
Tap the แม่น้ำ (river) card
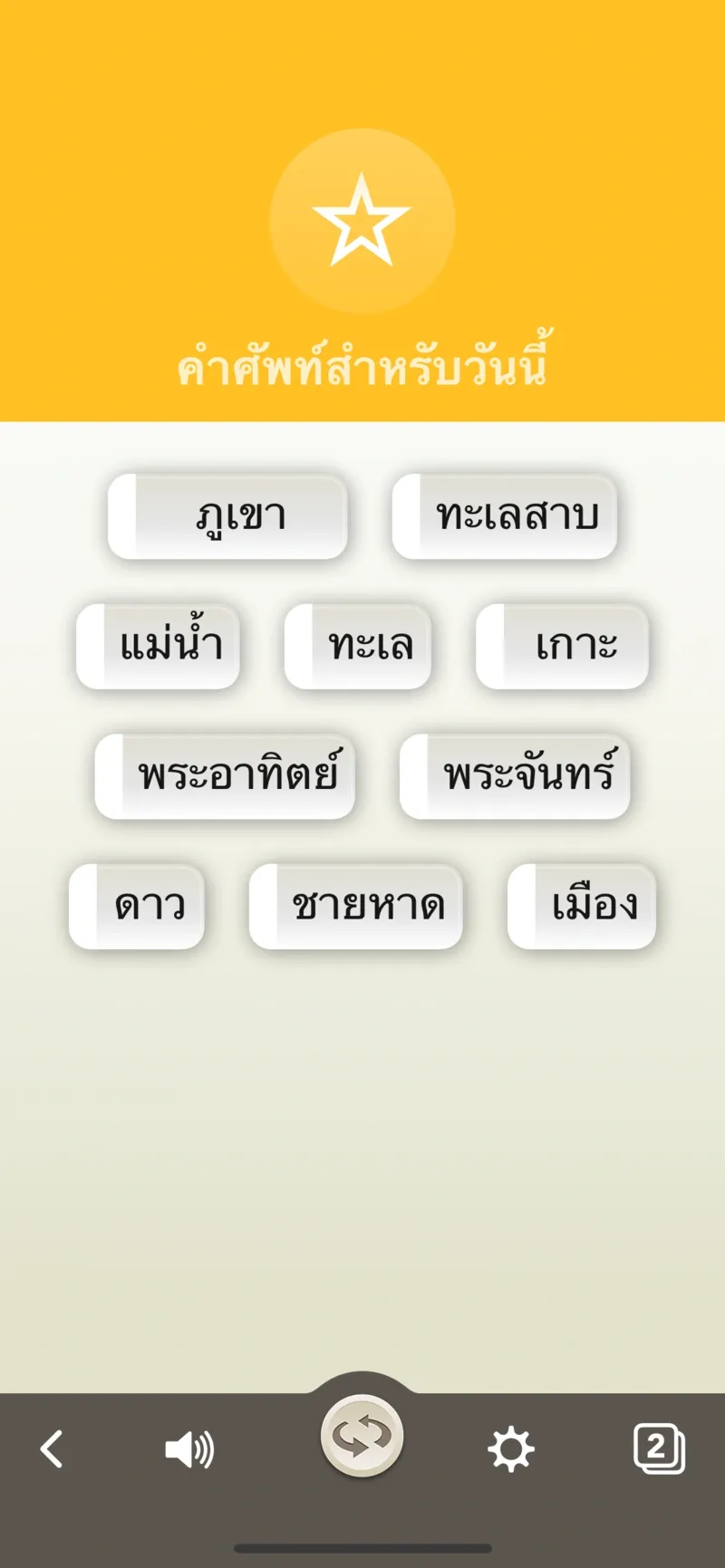tap(159, 645)
